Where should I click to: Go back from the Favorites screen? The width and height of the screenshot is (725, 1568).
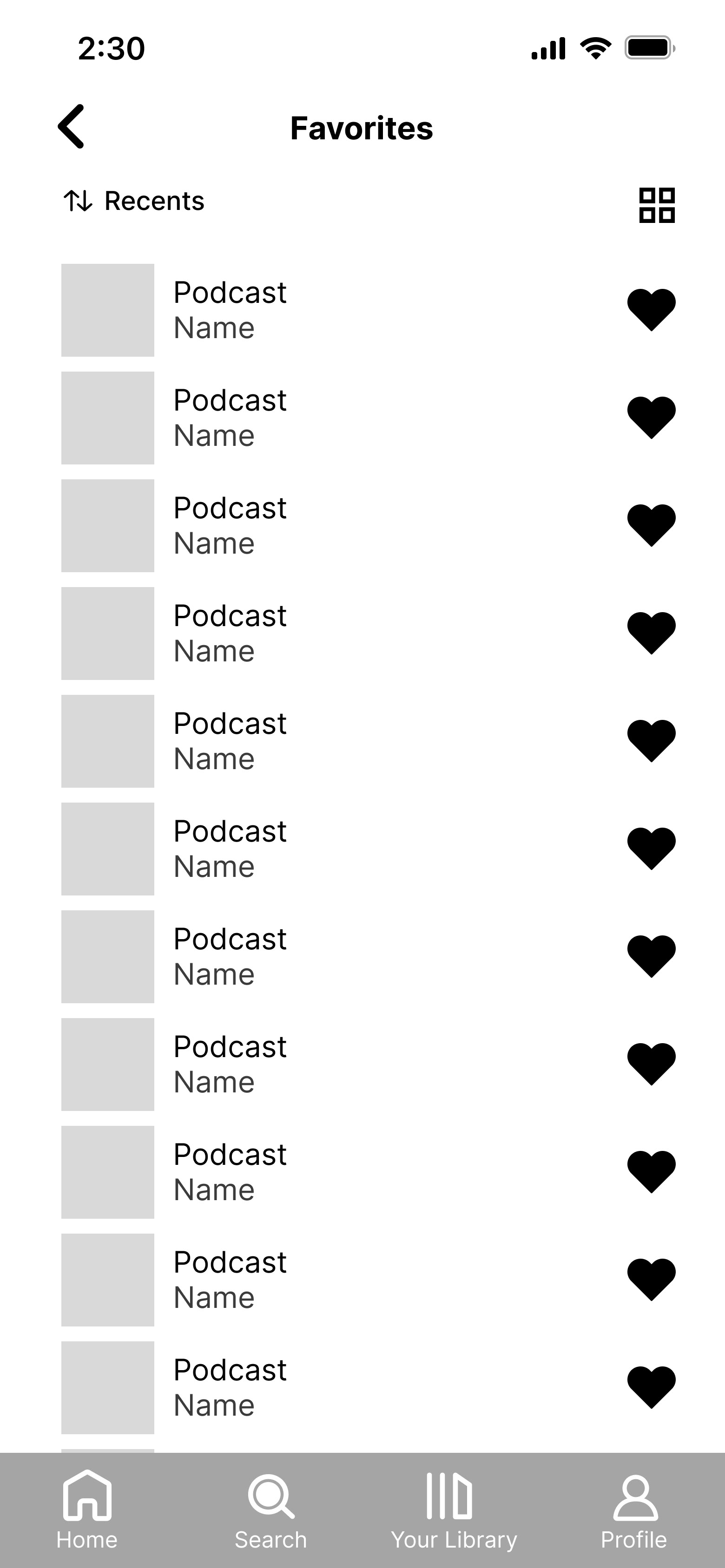point(71,127)
